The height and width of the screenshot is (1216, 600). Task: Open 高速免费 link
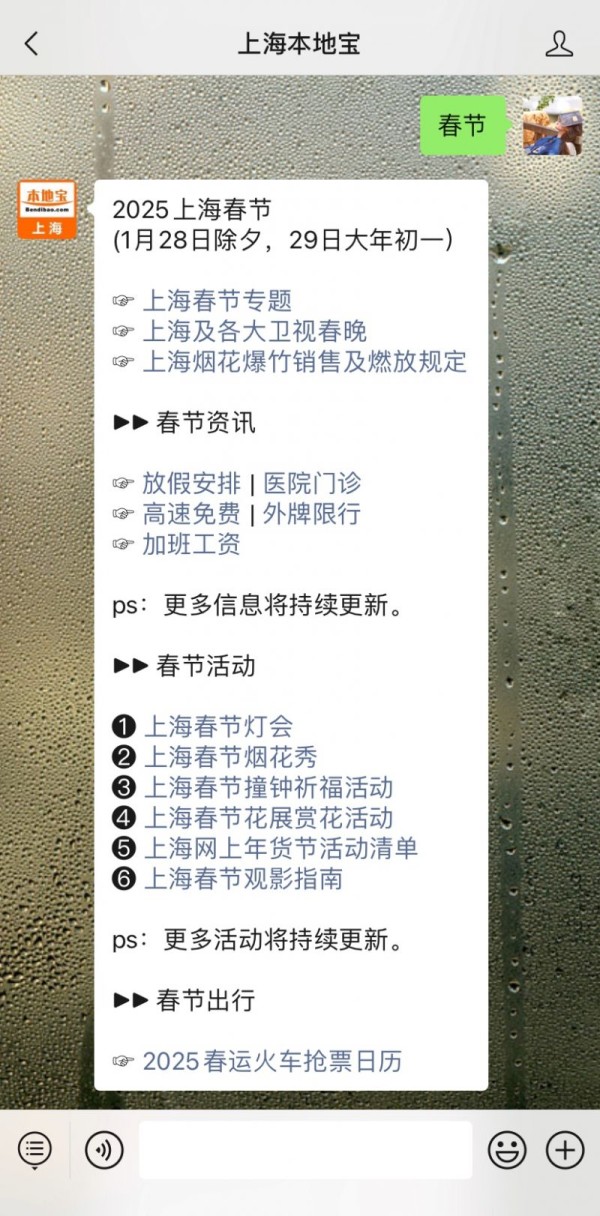point(191,514)
